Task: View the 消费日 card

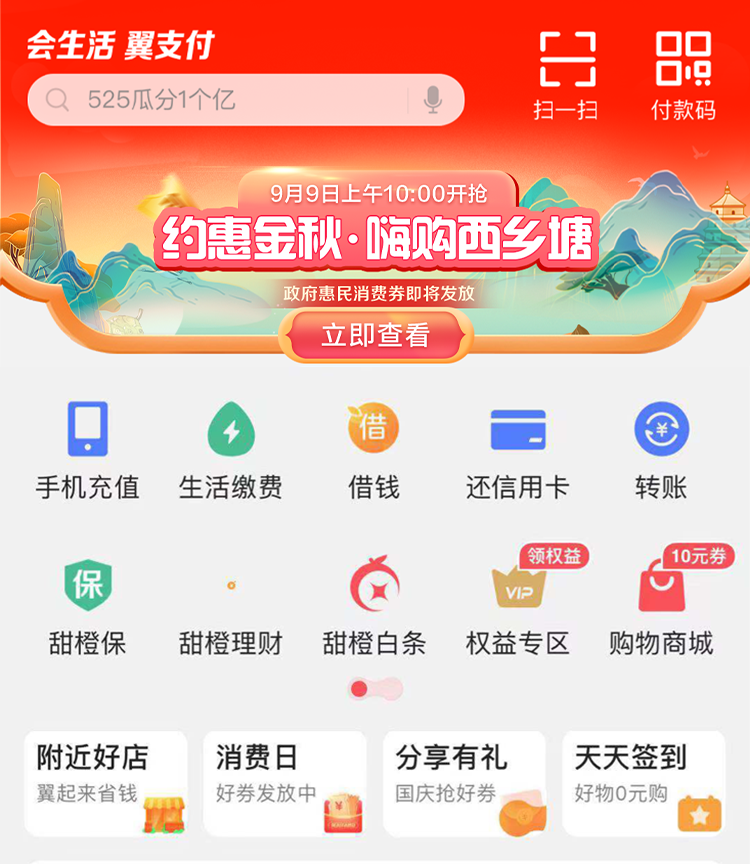Action: [285, 783]
